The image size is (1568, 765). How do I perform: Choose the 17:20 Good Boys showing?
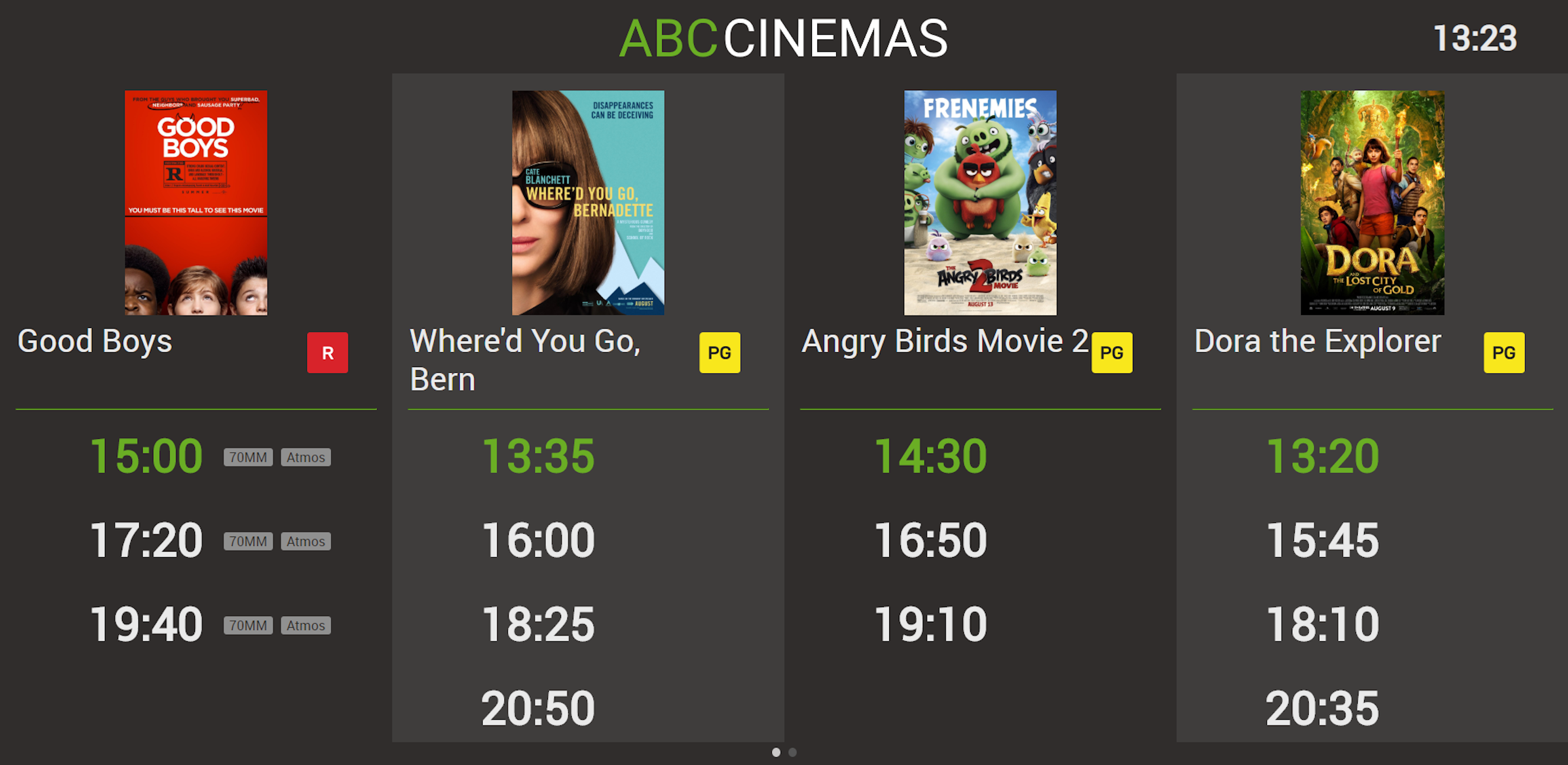click(x=146, y=540)
